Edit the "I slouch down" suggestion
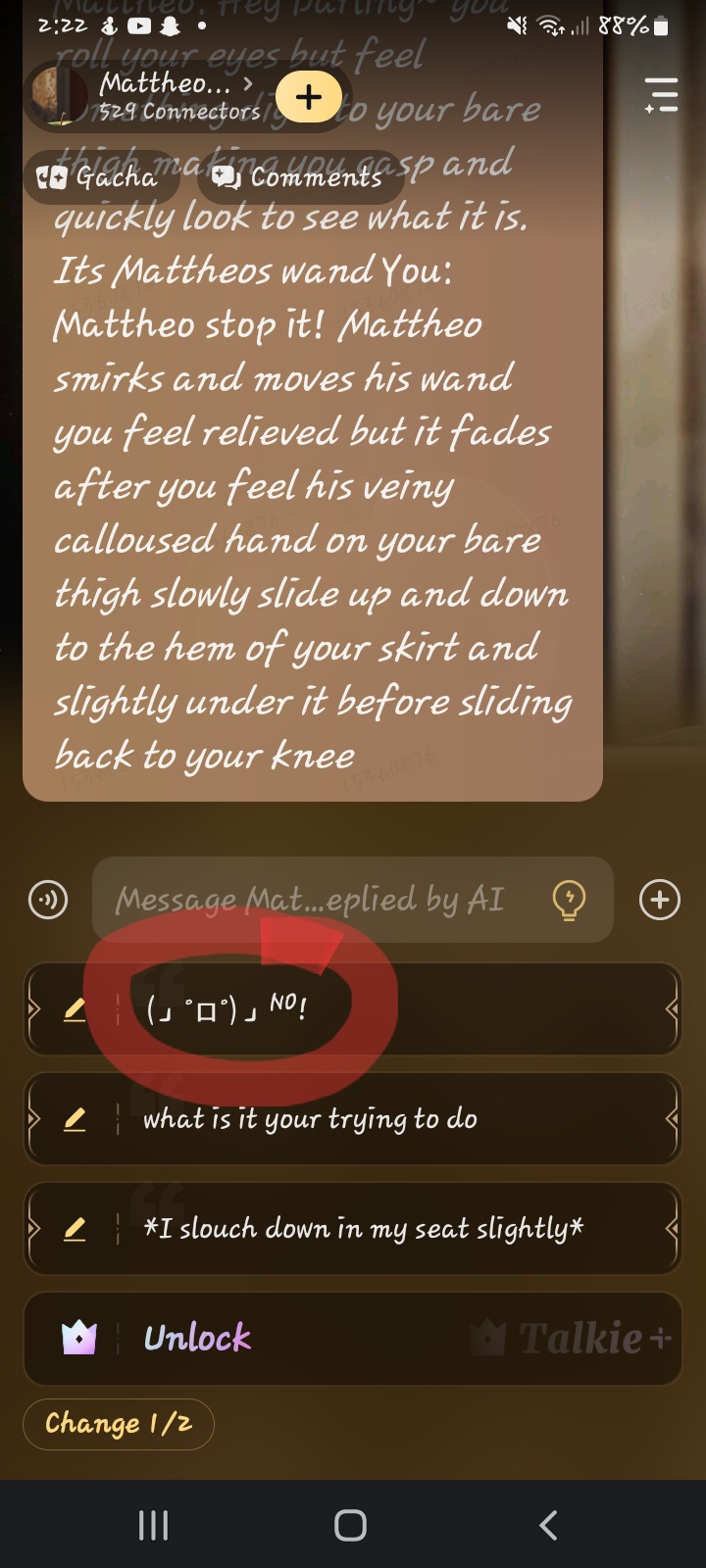The width and height of the screenshot is (706, 1568). click(75, 1228)
